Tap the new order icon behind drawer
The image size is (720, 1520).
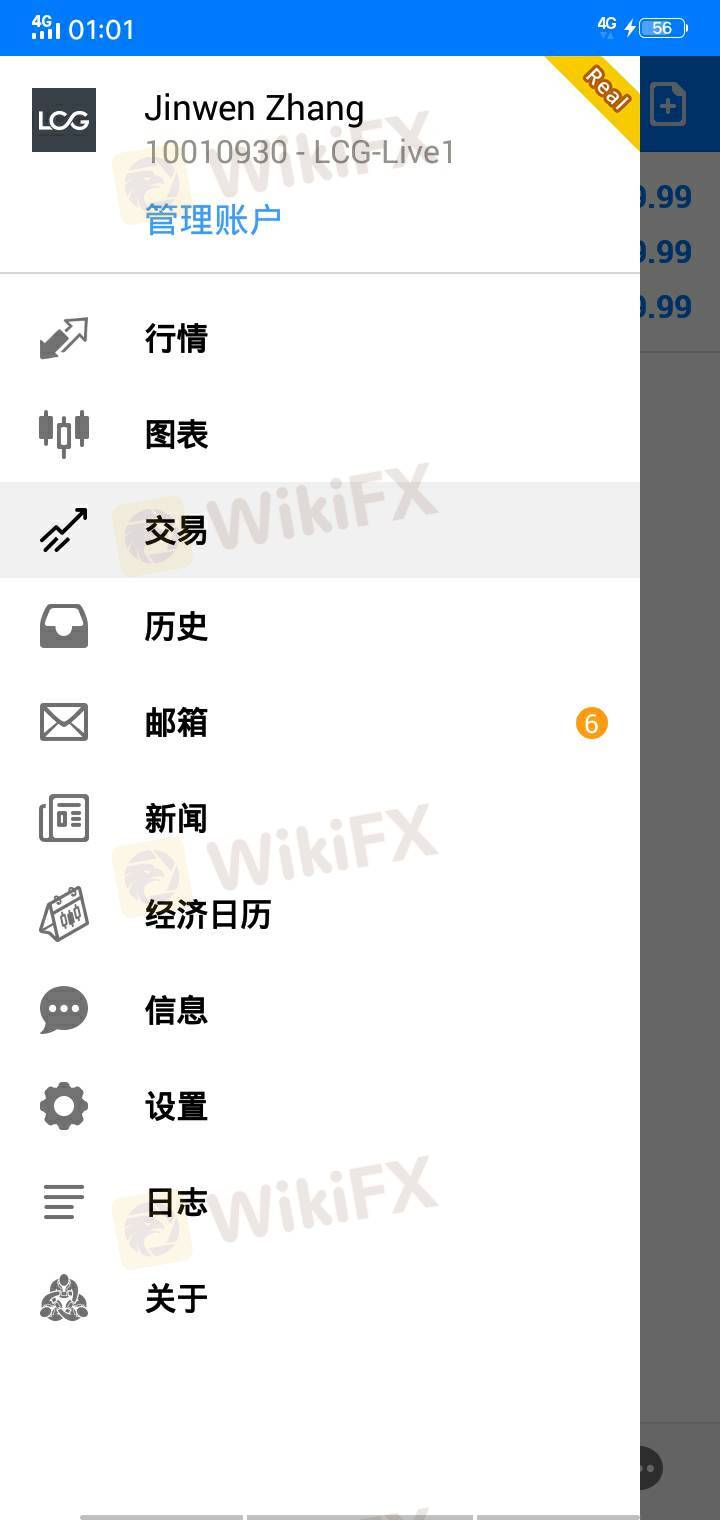coord(669,104)
